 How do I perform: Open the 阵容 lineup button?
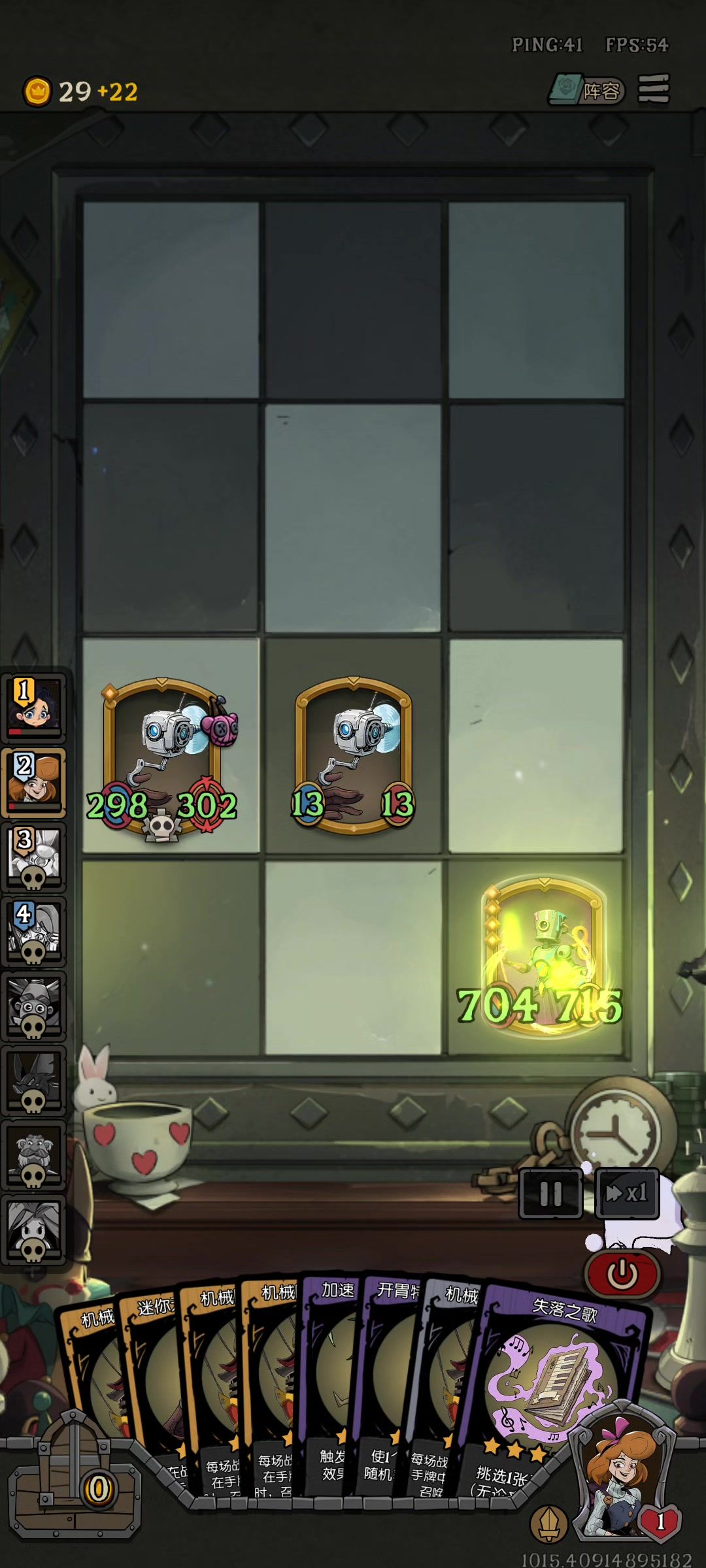tap(587, 90)
